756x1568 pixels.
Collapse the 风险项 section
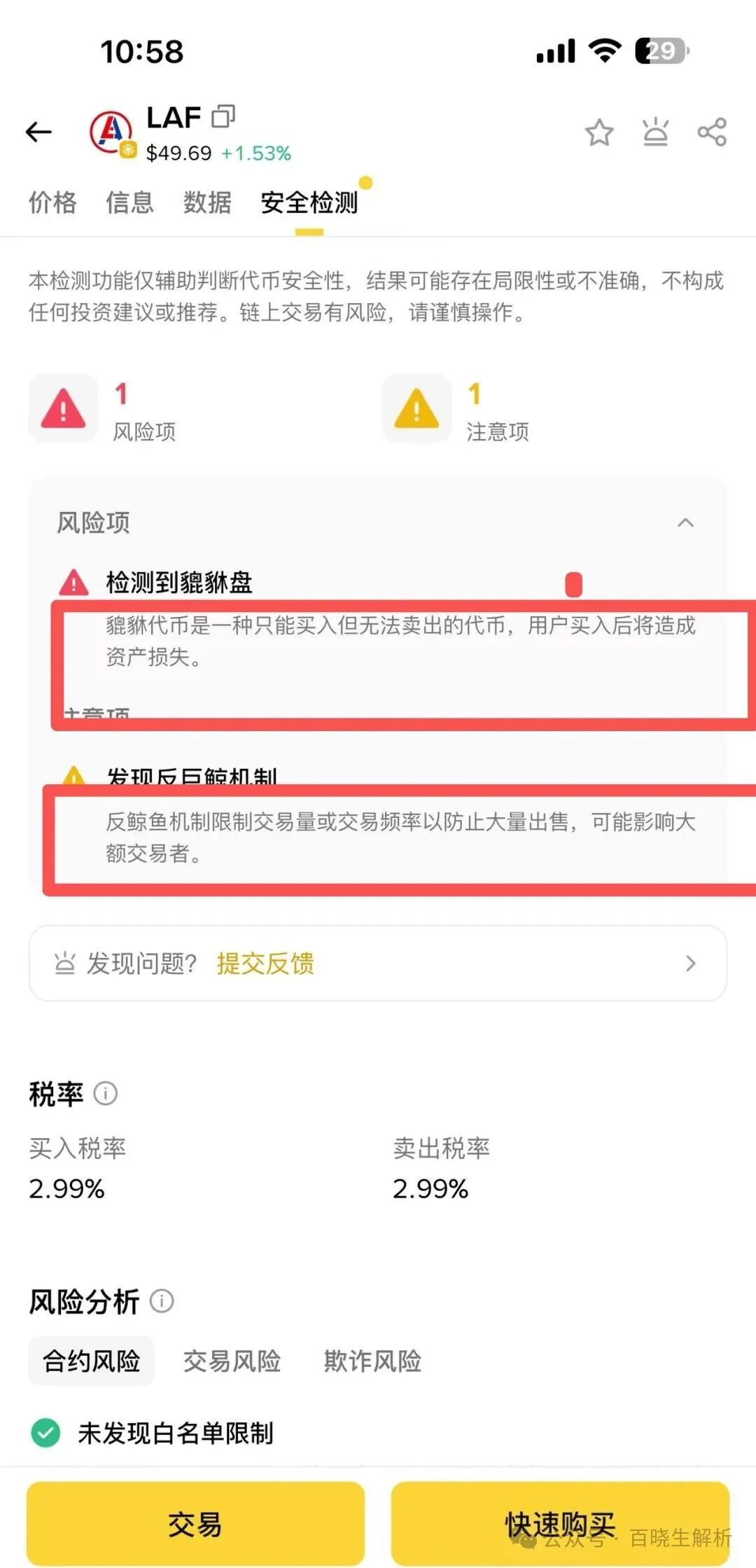point(685,522)
